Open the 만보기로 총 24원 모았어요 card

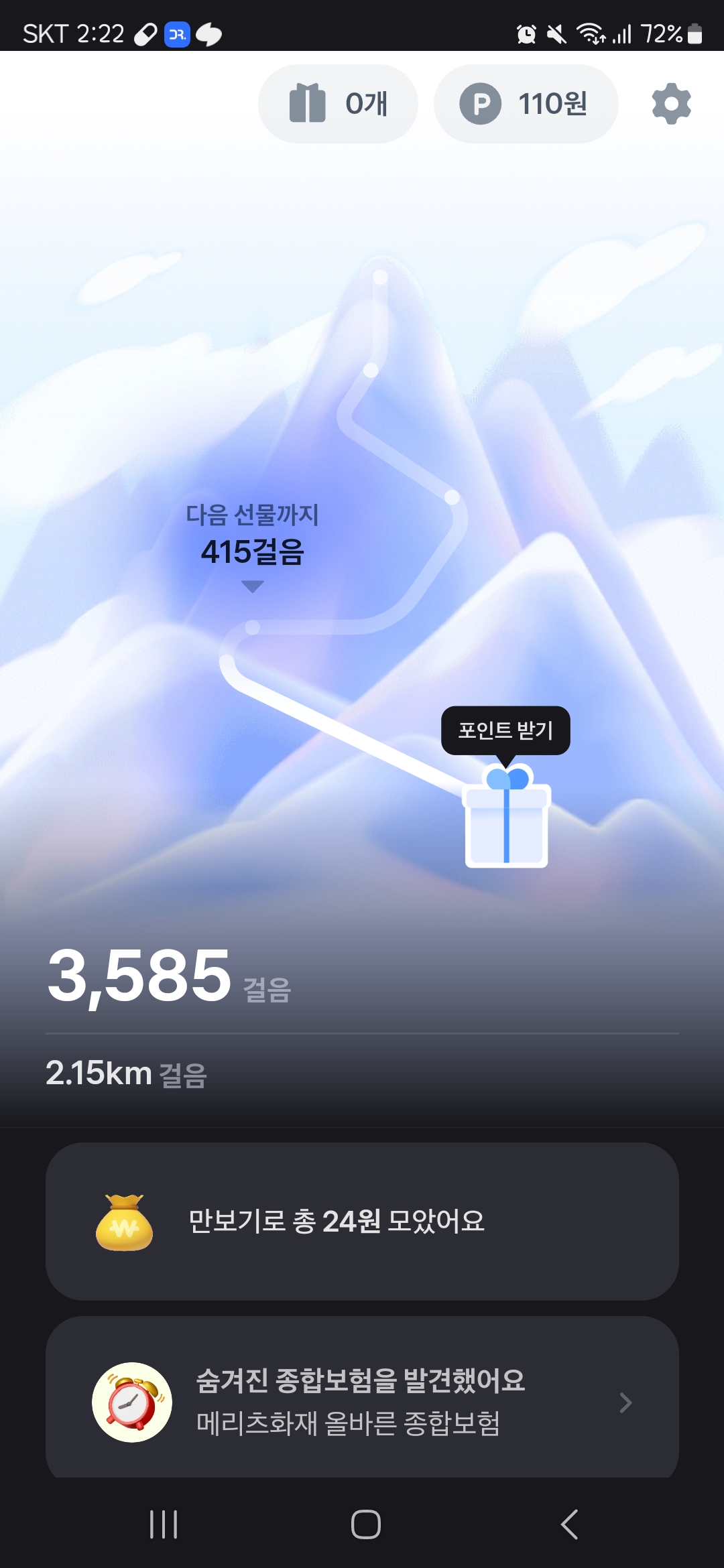362,1221
